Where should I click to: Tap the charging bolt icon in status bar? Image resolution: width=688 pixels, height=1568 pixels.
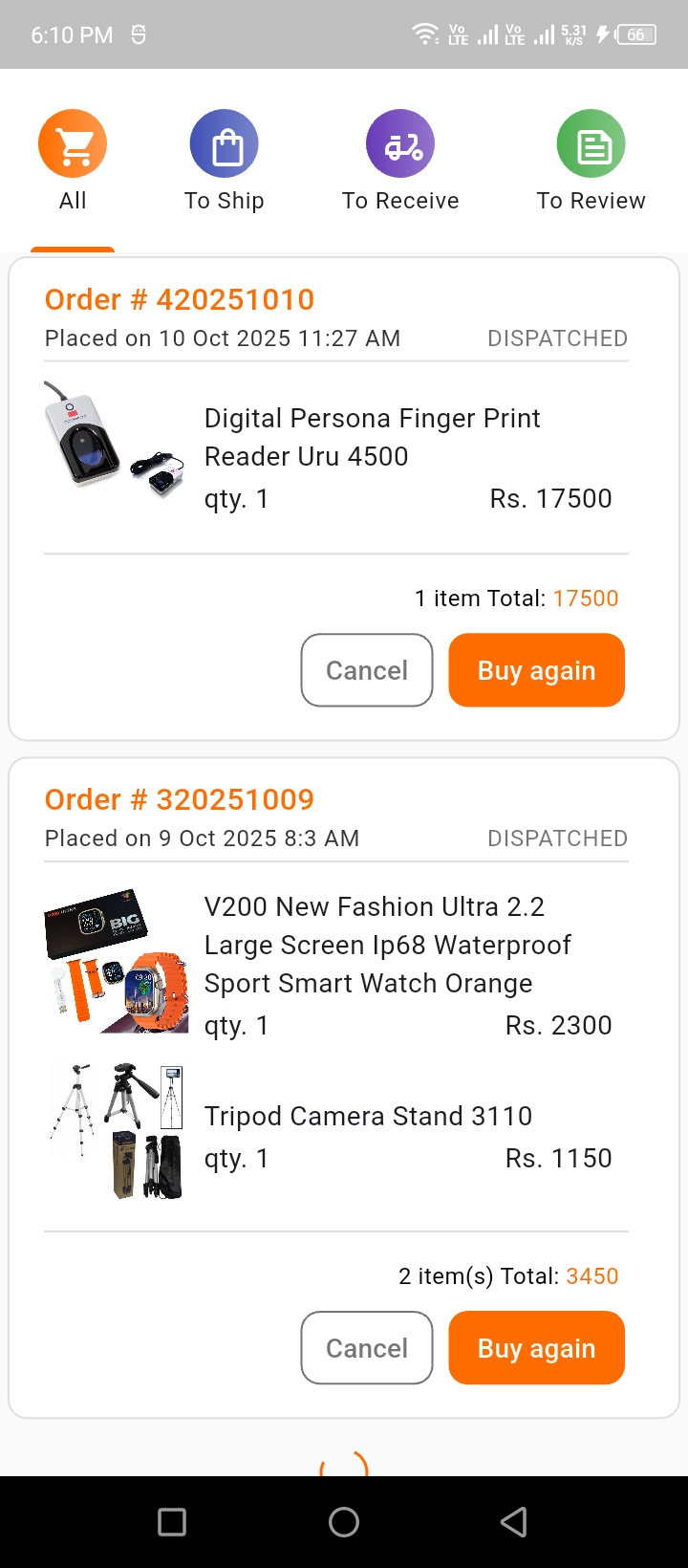(601, 34)
